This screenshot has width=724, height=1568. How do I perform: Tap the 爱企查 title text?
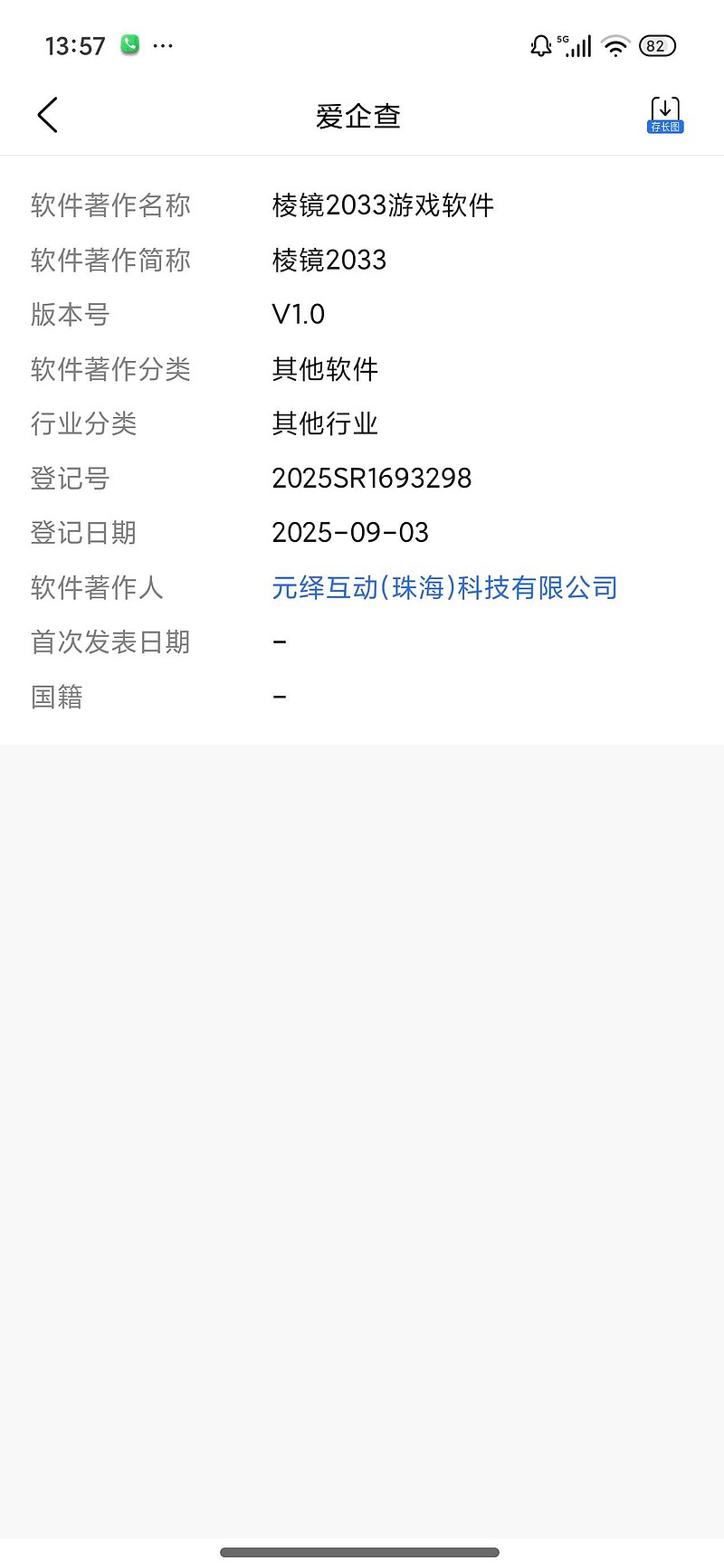point(358,115)
